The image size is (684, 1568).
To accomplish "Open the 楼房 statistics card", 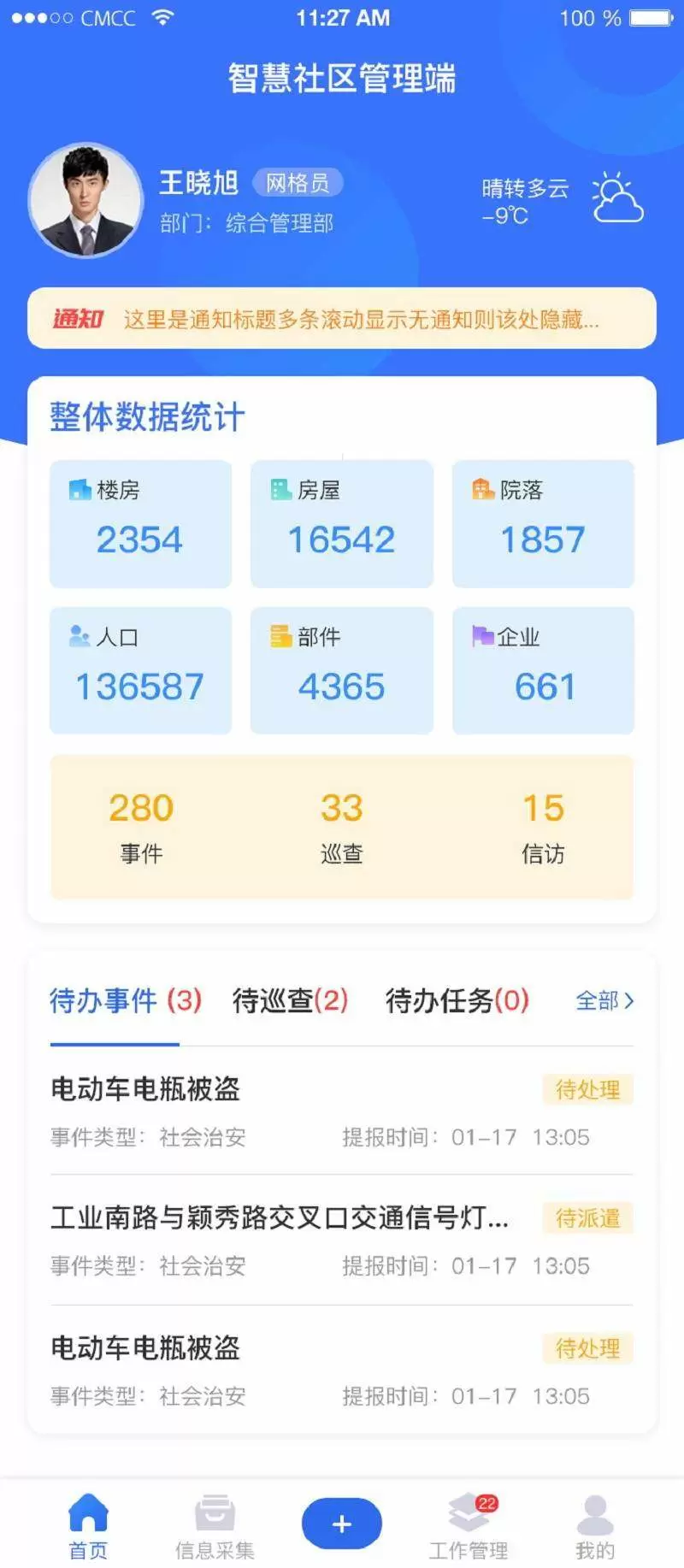I will coord(140,523).
